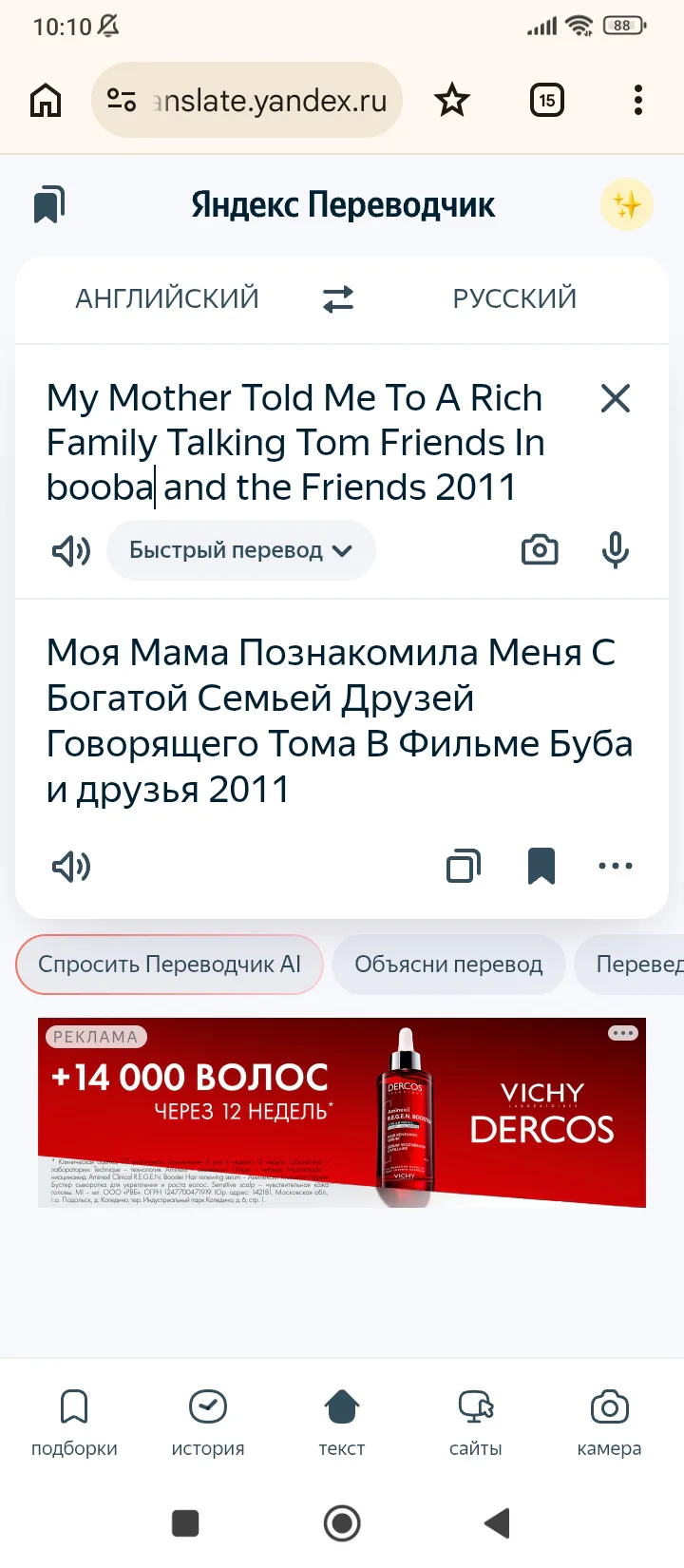Tap the yellow sparkle AI icon
Viewport: 684px width, 1568px height.
[627, 204]
